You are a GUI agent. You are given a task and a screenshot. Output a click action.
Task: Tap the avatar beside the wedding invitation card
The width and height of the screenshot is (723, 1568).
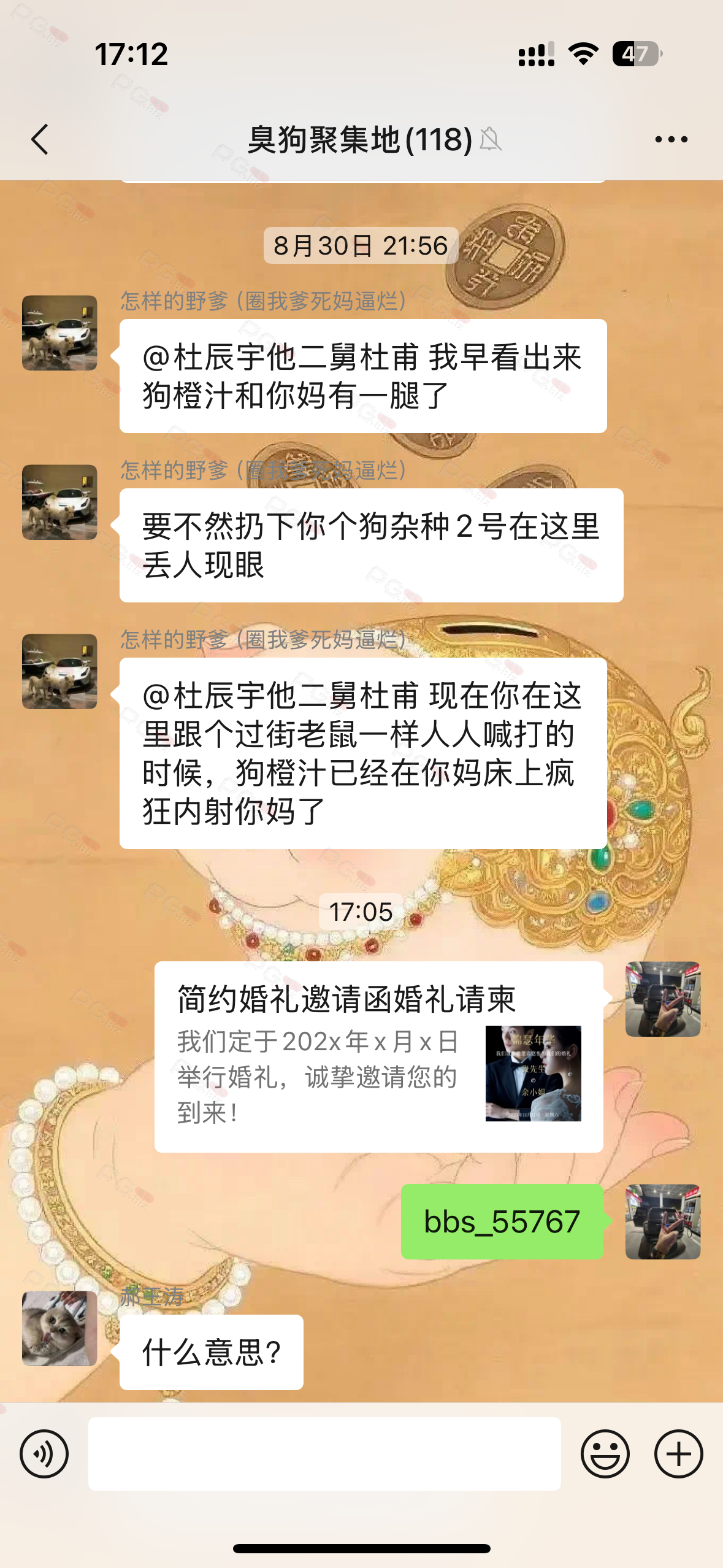tap(662, 999)
